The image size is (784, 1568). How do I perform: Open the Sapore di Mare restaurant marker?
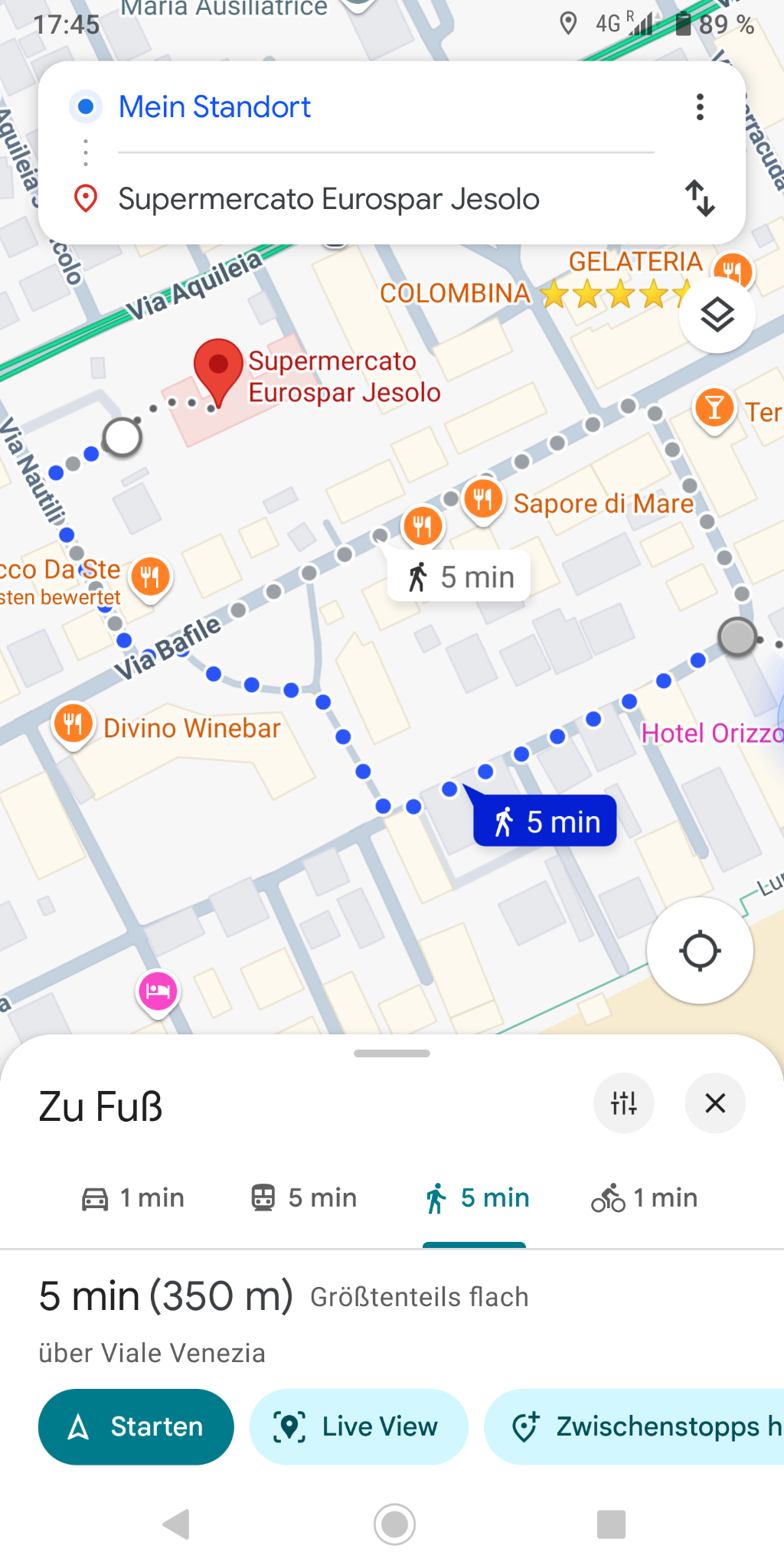[x=483, y=500]
